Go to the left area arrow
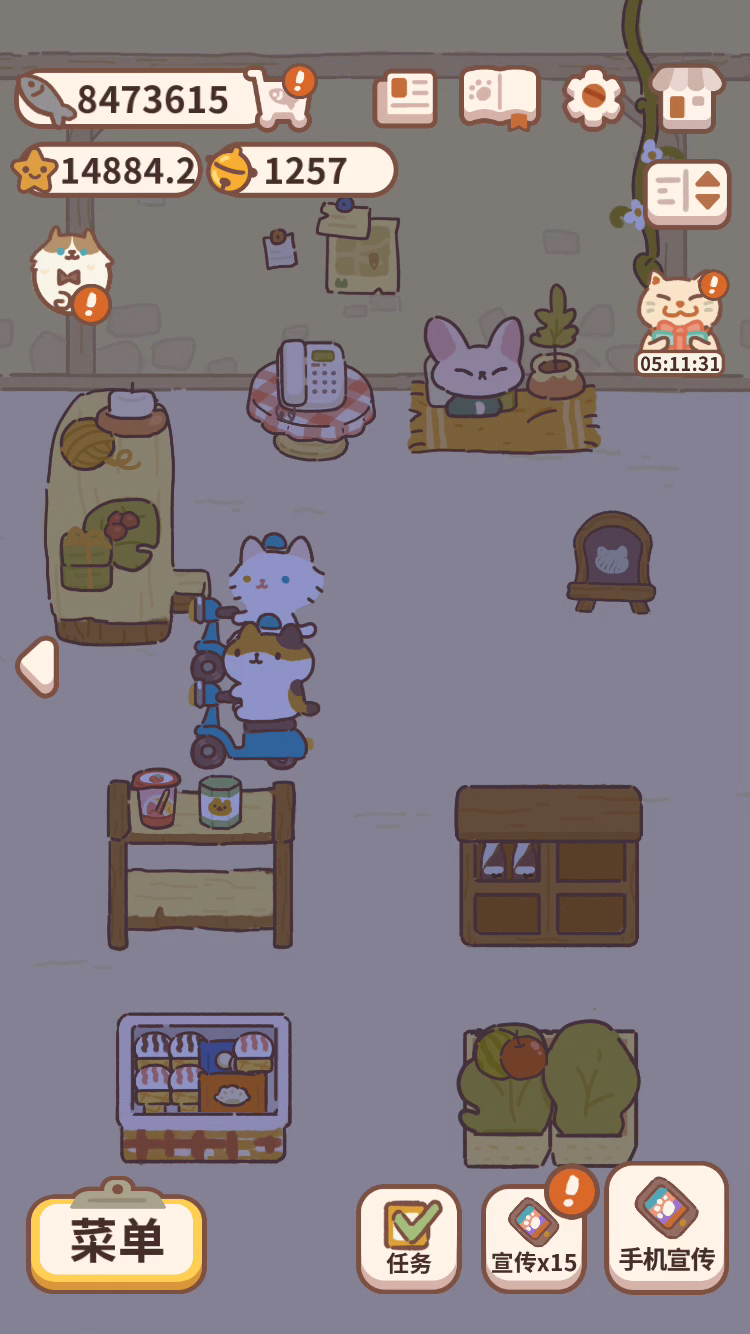 coord(38,666)
